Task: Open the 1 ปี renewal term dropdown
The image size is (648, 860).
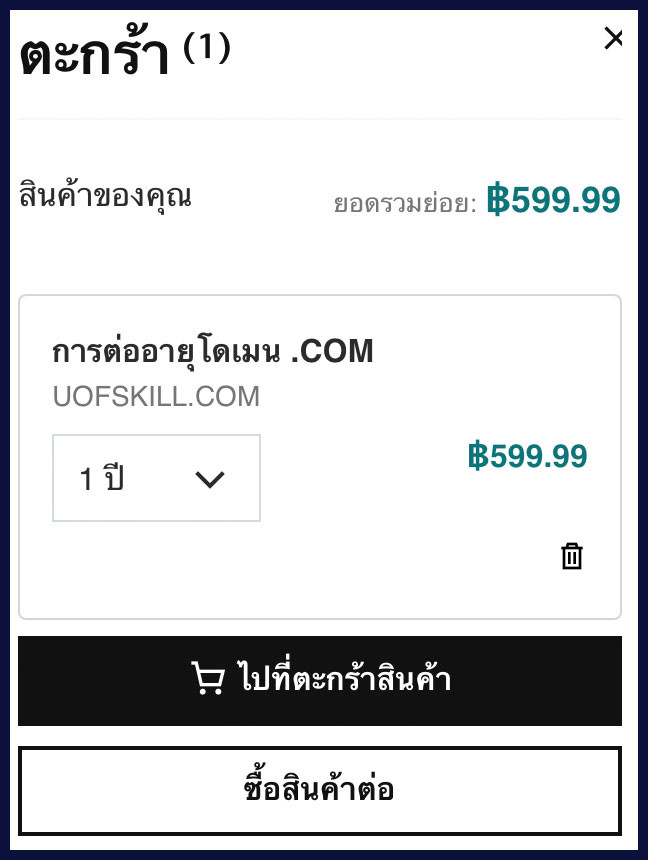Action: (156, 478)
